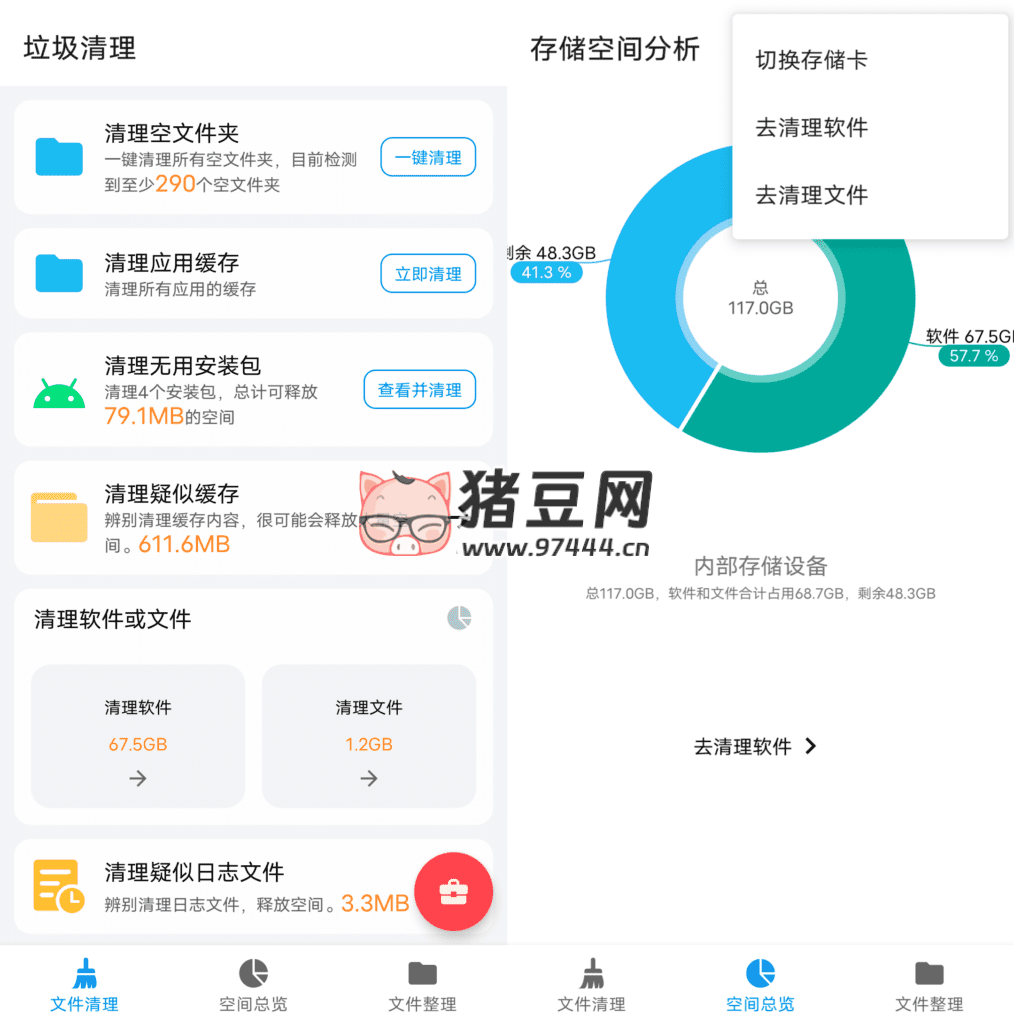The image size is (1014, 1024).
Task: Switch to 文件整理 tab on the 垃圾清理 screen
Action: 422,986
